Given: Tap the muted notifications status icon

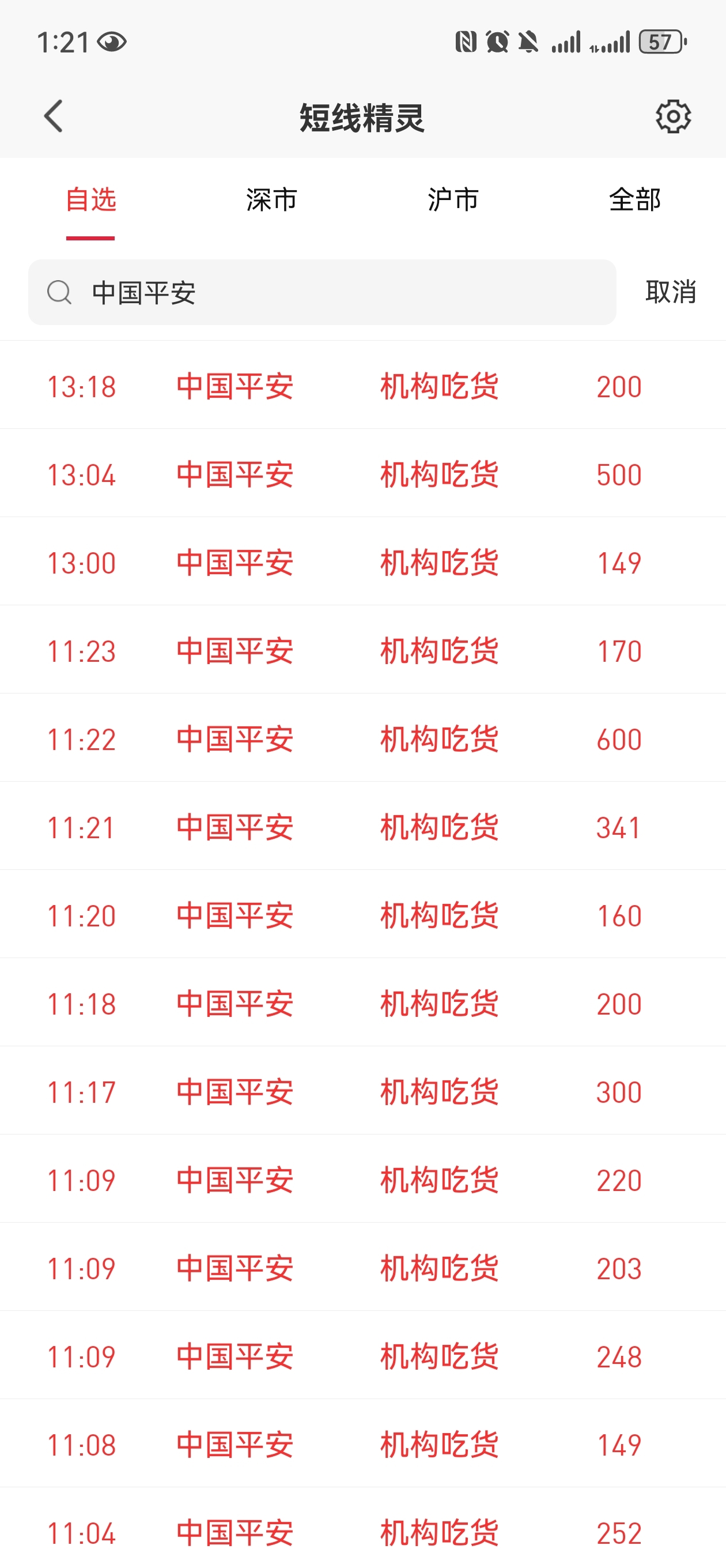Looking at the screenshot, I should pyautogui.click(x=530, y=42).
